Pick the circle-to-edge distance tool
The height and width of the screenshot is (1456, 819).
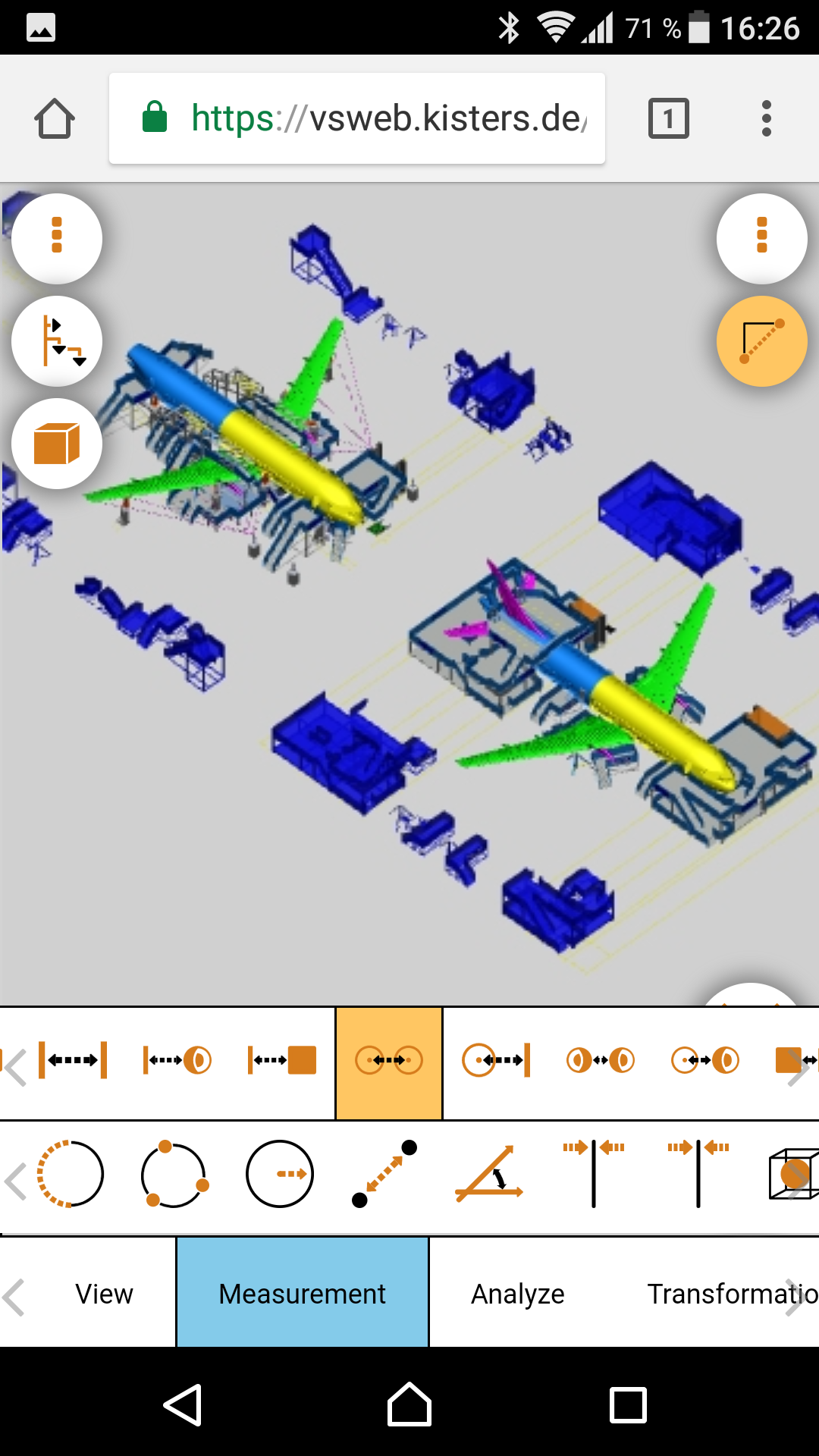point(496,1060)
